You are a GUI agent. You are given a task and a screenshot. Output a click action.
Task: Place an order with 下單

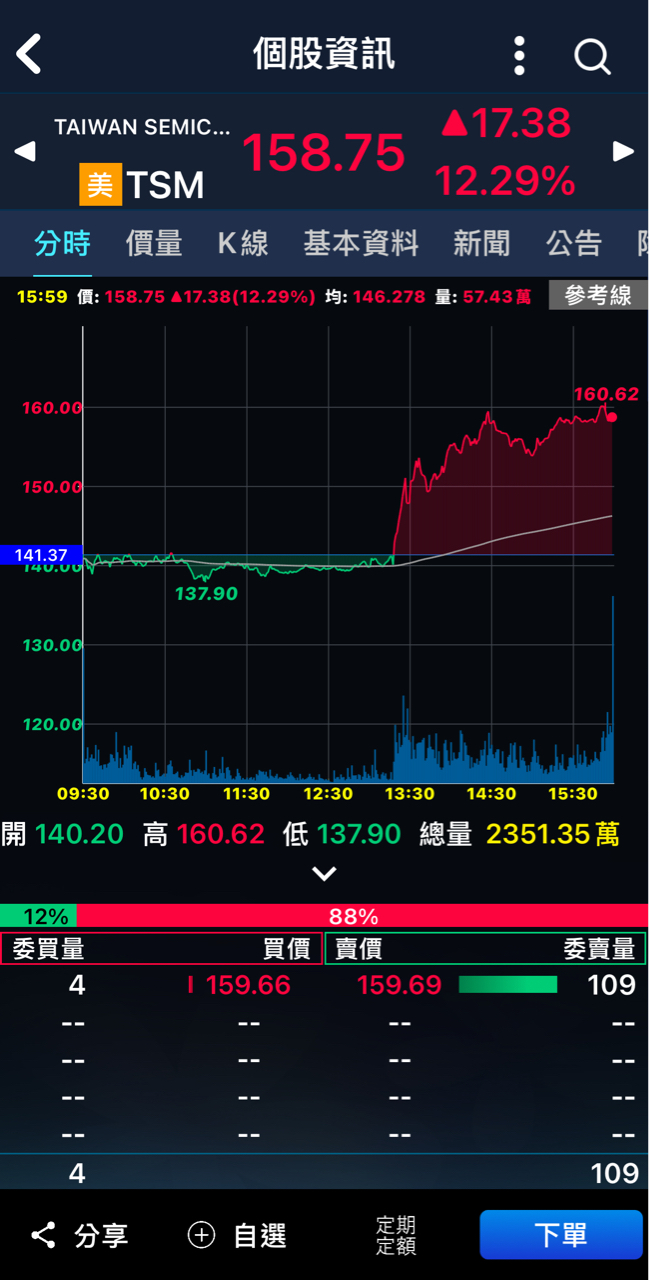(560, 1235)
